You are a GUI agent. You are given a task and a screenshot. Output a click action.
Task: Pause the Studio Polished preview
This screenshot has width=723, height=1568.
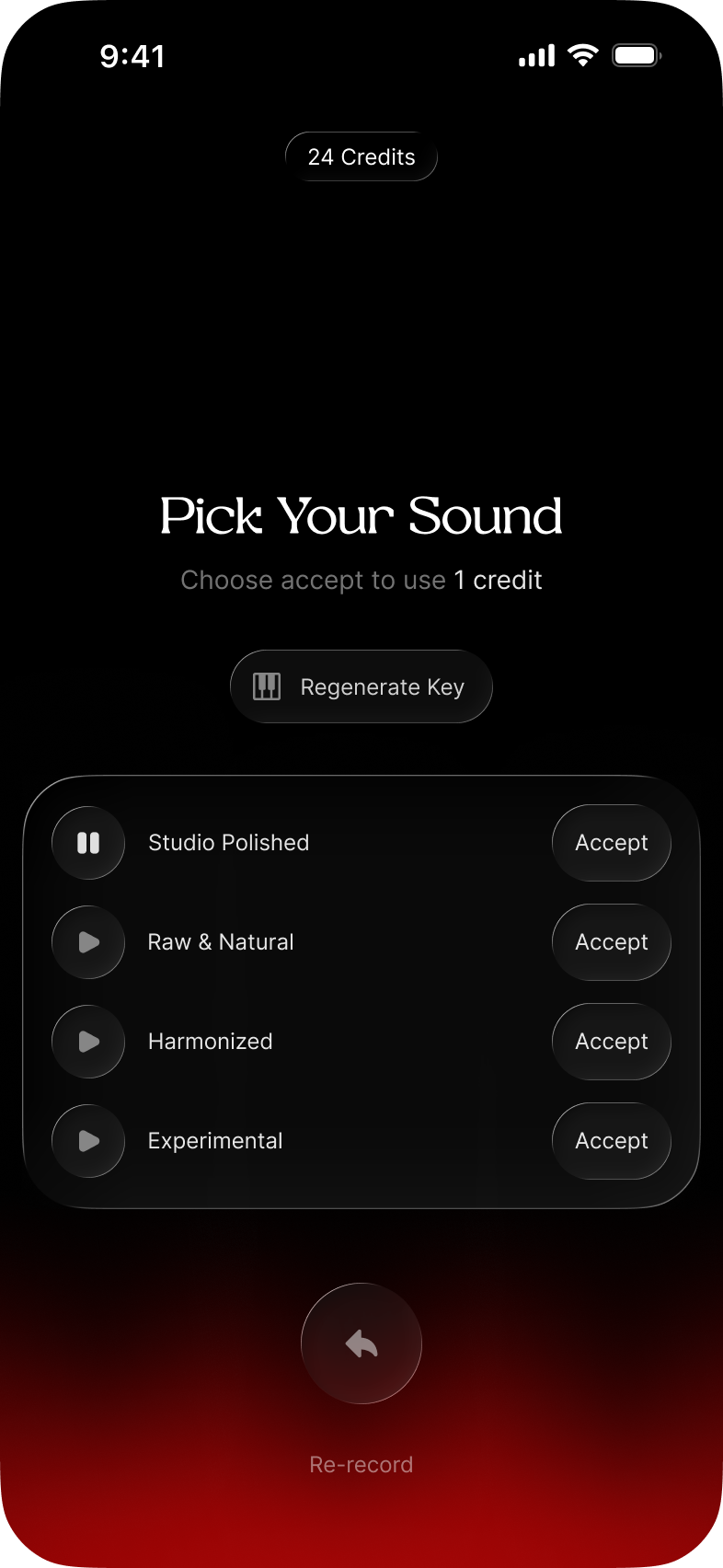(88, 843)
